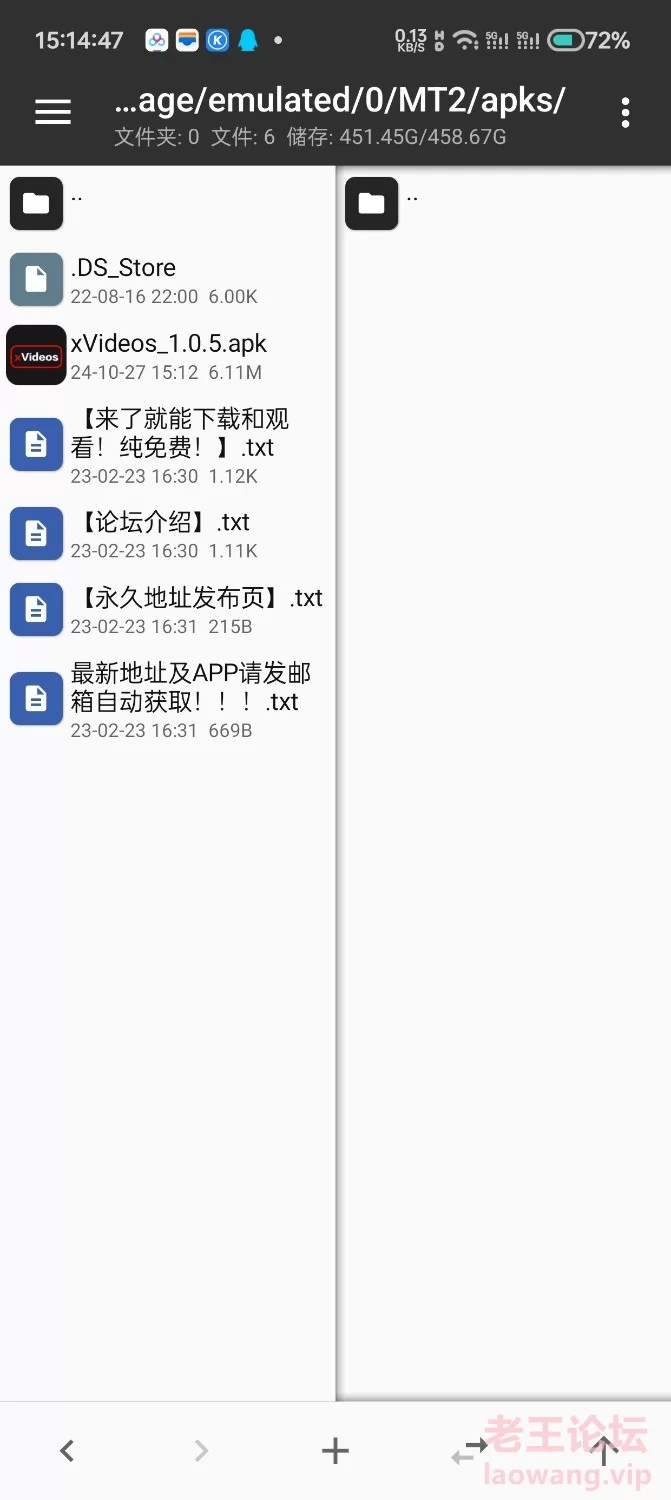Screen dimensions: 671x1500
Task: Tap the forward arrow in bottom toolbar
Action: click(201, 1450)
